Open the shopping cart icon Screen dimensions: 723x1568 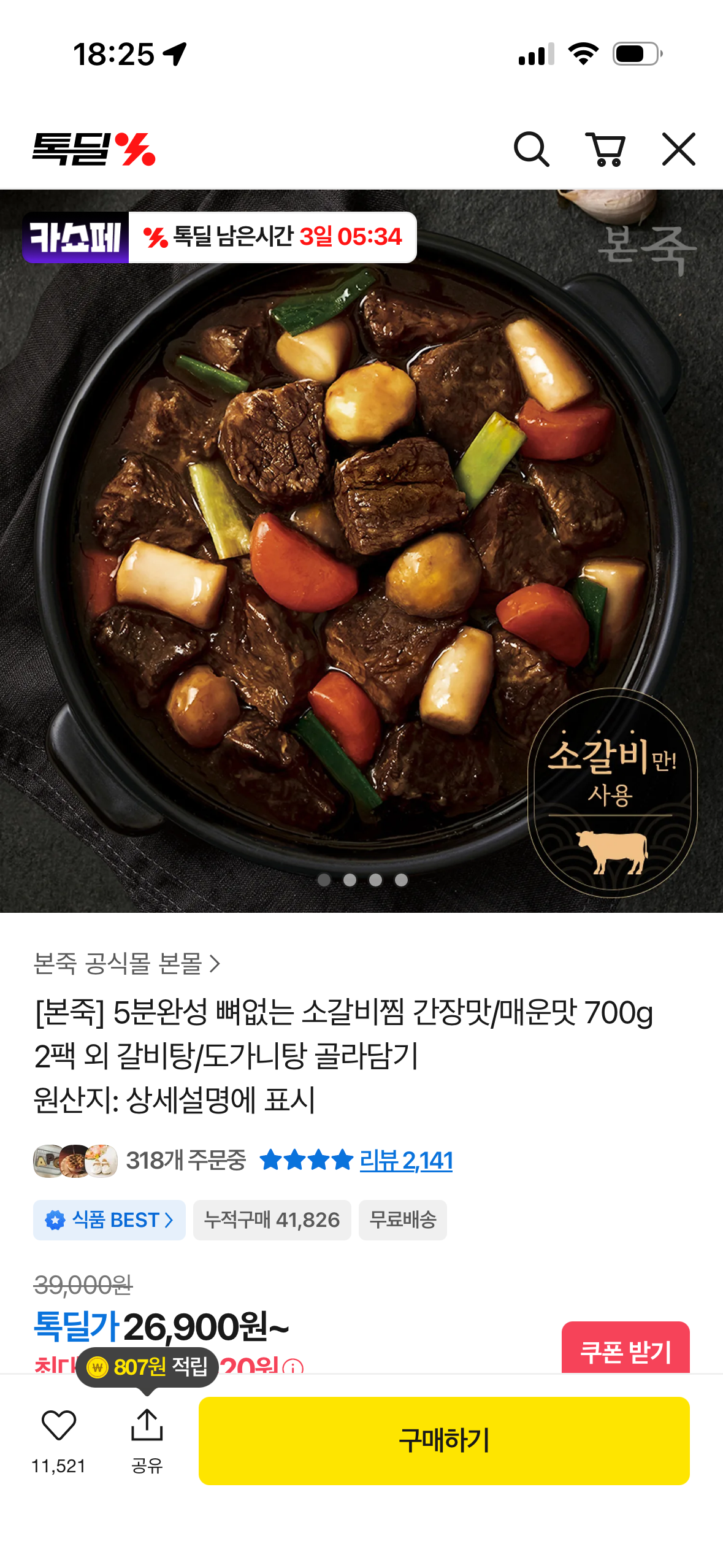click(608, 149)
